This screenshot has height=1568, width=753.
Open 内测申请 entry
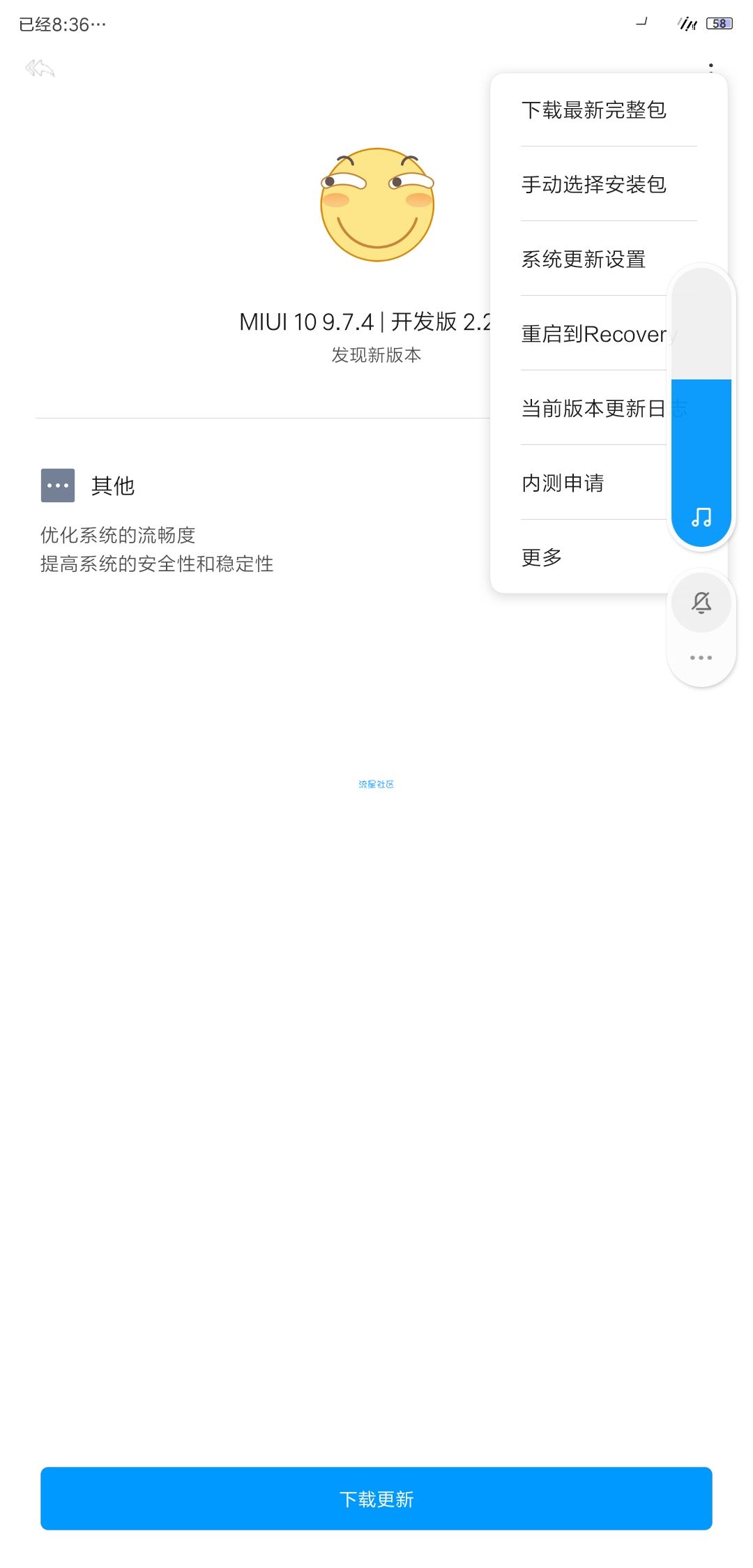[x=563, y=483]
